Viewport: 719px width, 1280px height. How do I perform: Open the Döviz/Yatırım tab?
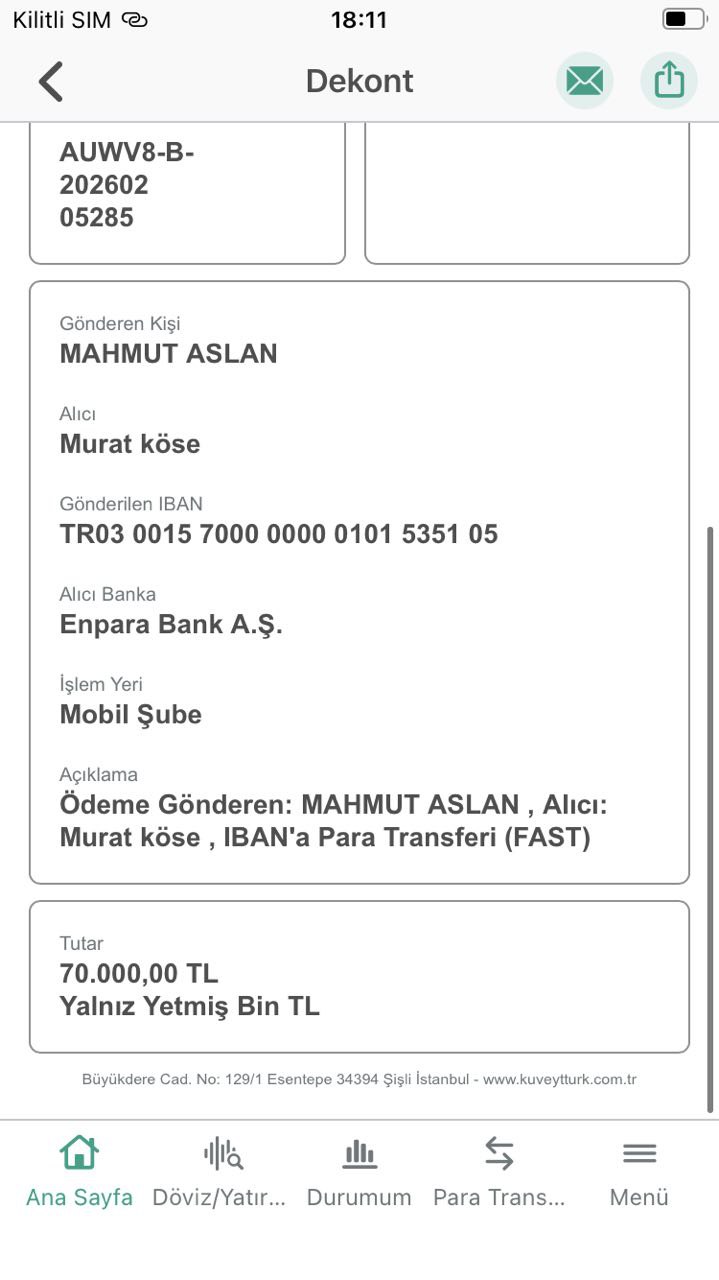220,1172
